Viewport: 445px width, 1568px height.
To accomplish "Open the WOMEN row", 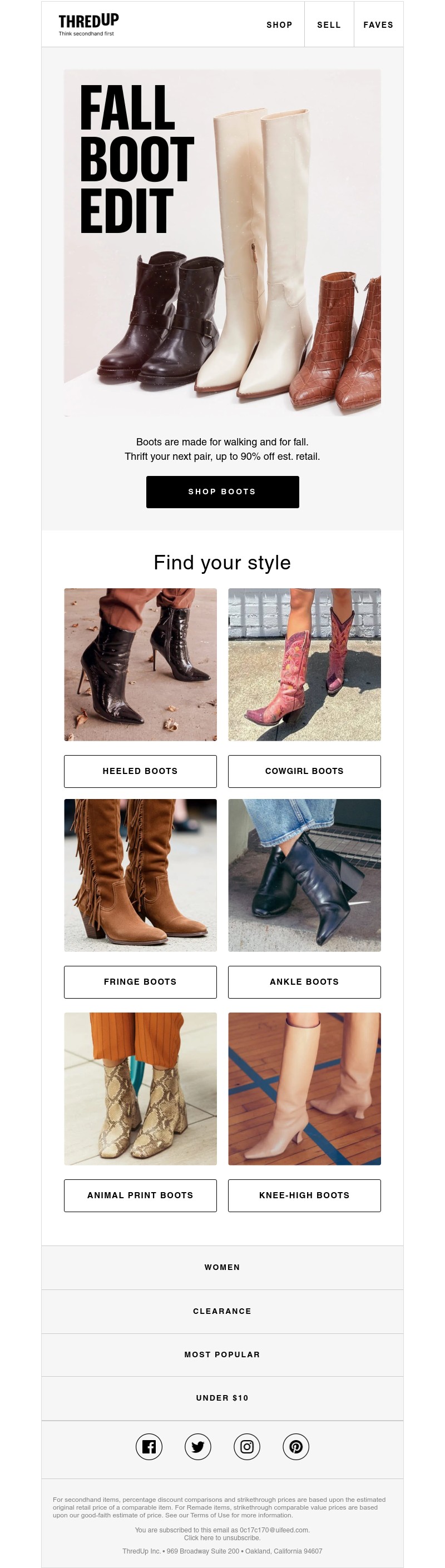I will (x=222, y=1267).
